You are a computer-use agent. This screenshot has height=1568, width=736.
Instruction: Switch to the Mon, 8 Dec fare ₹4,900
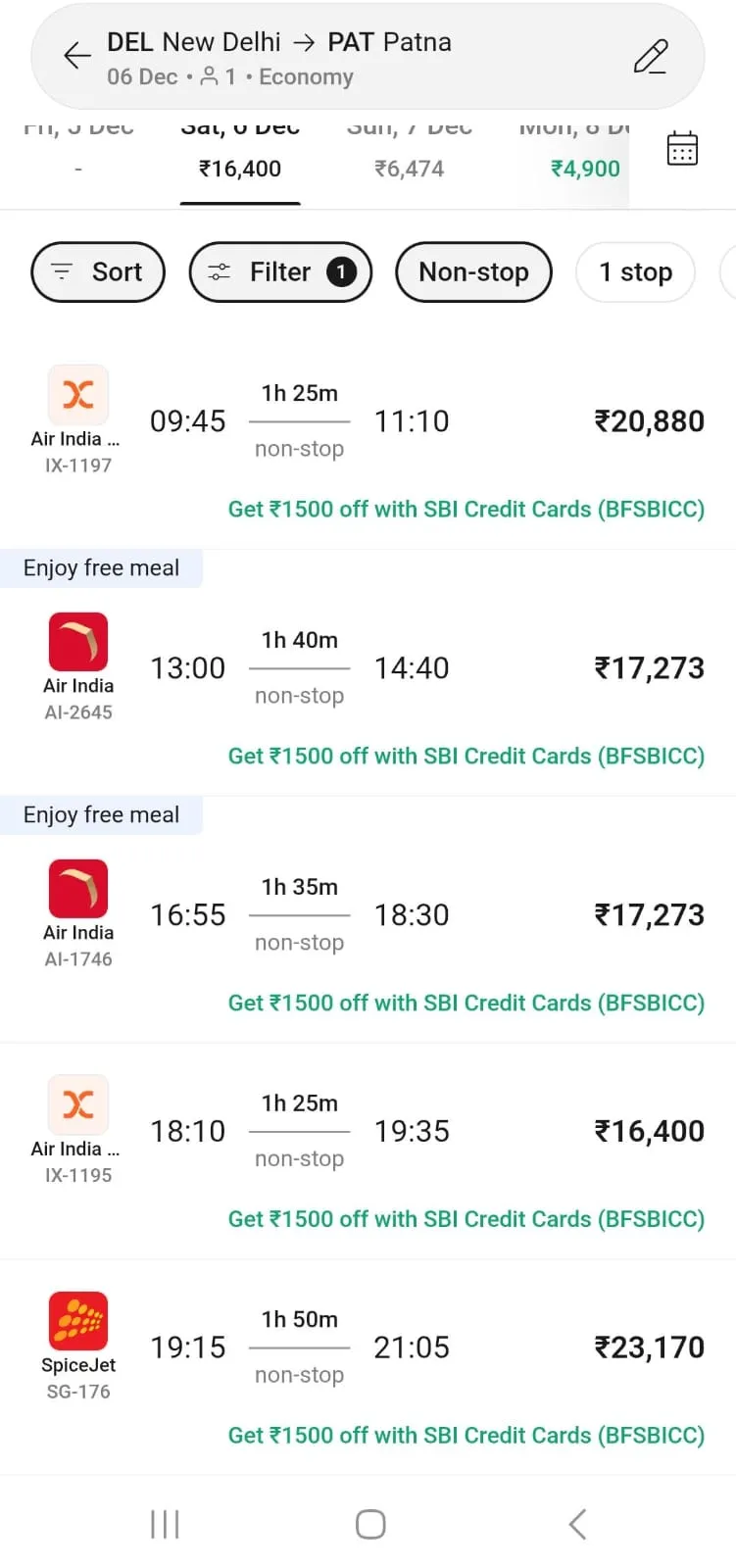click(584, 157)
